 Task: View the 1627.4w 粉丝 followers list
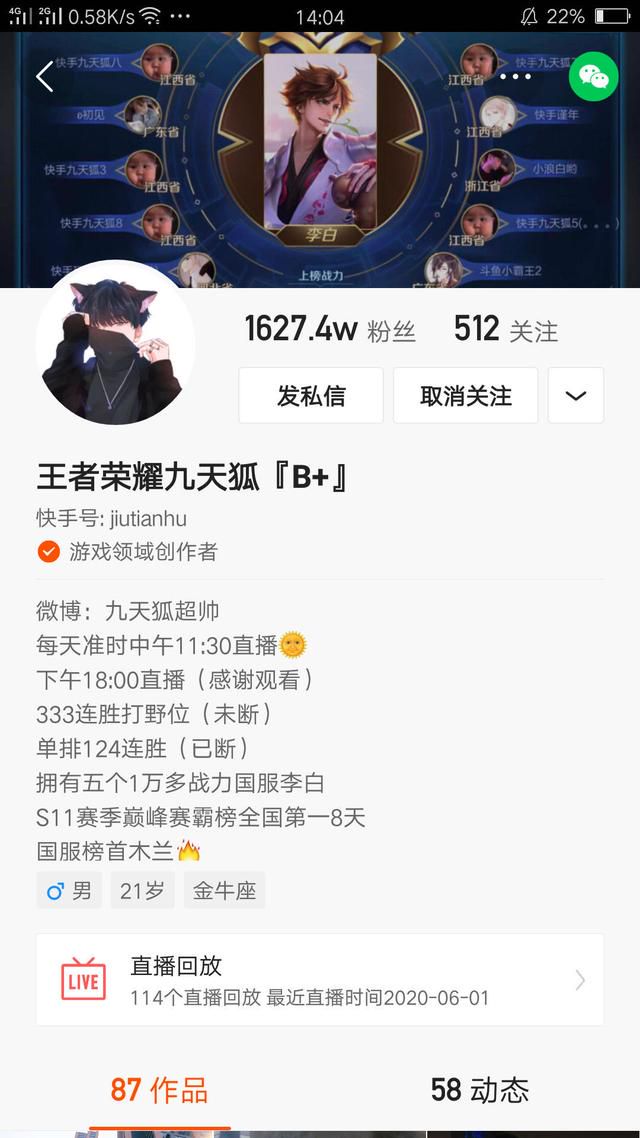330,329
